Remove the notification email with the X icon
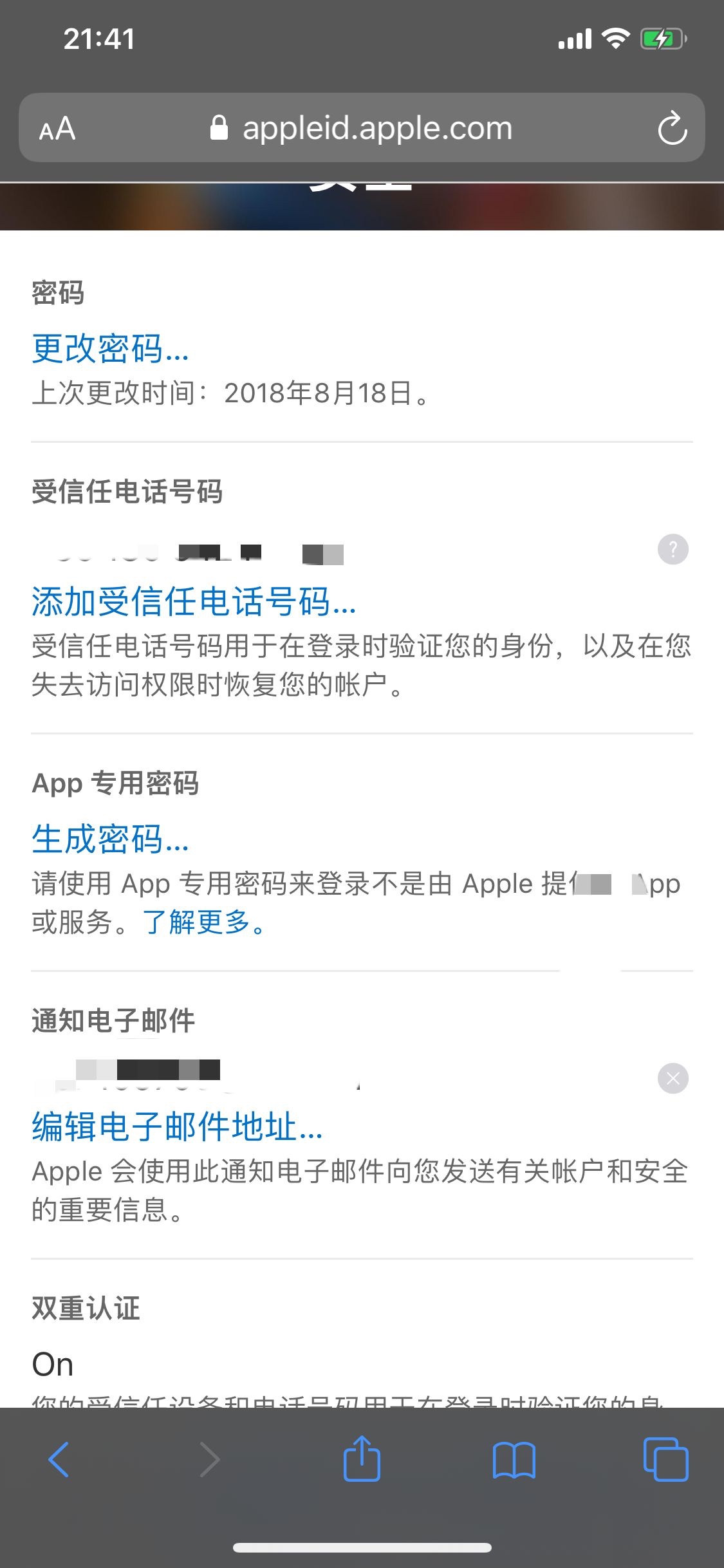 pyautogui.click(x=673, y=1078)
